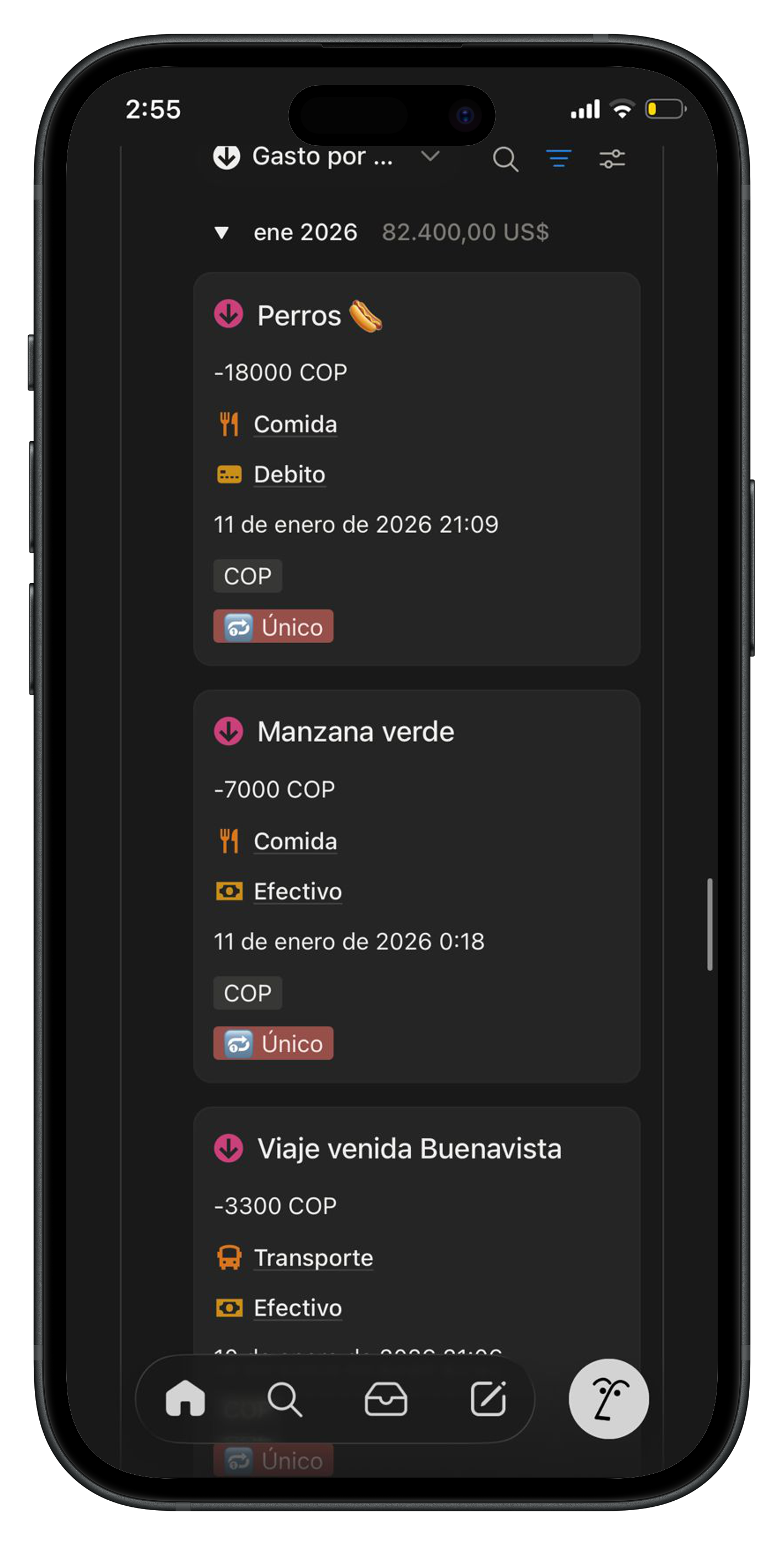Open the Comida category link
This screenshot has width=784, height=1545.
click(294, 424)
